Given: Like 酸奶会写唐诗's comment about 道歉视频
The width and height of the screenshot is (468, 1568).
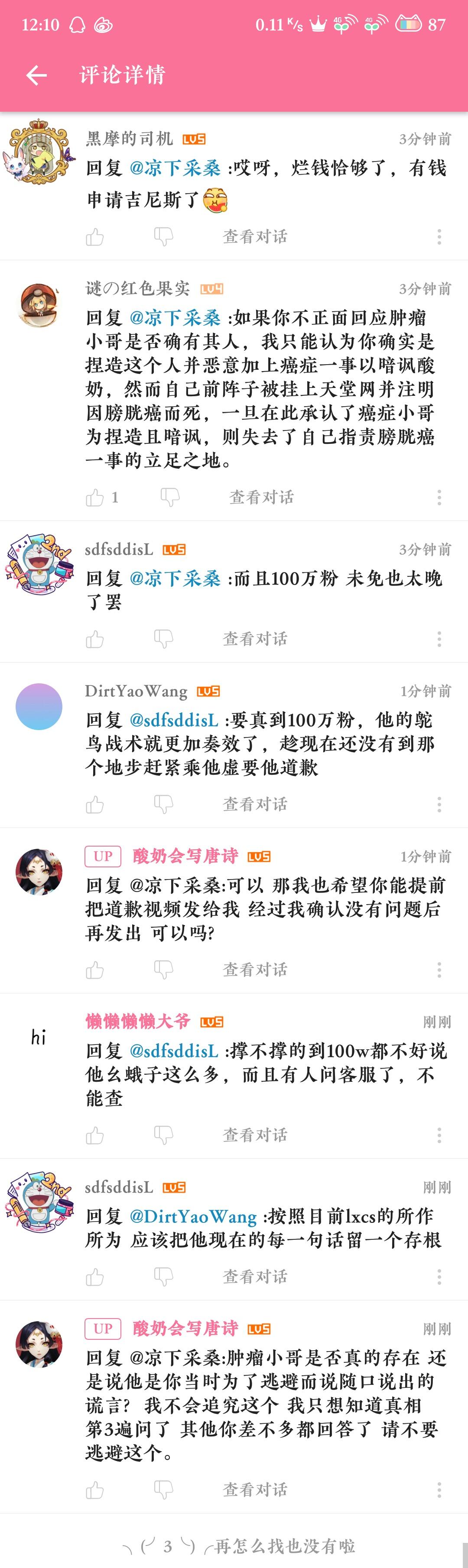Looking at the screenshot, I should coord(94,970).
